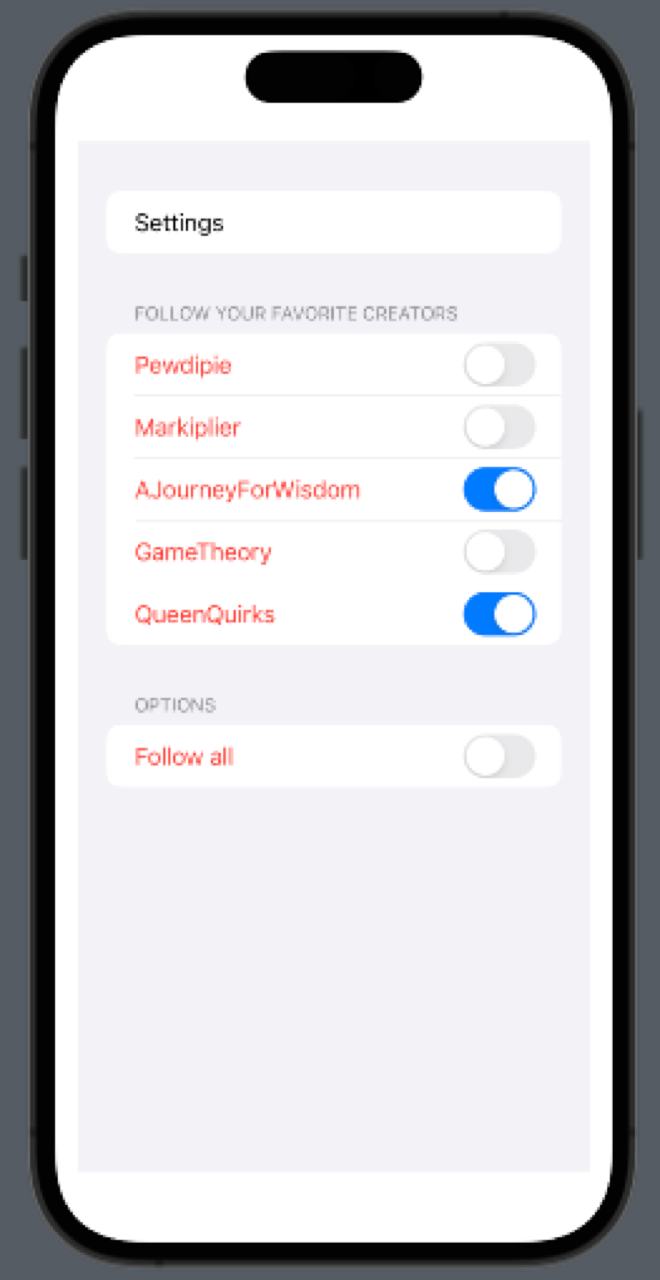
Task: Switch off the QueenQuirks toggle
Action: tap(499, 614)
